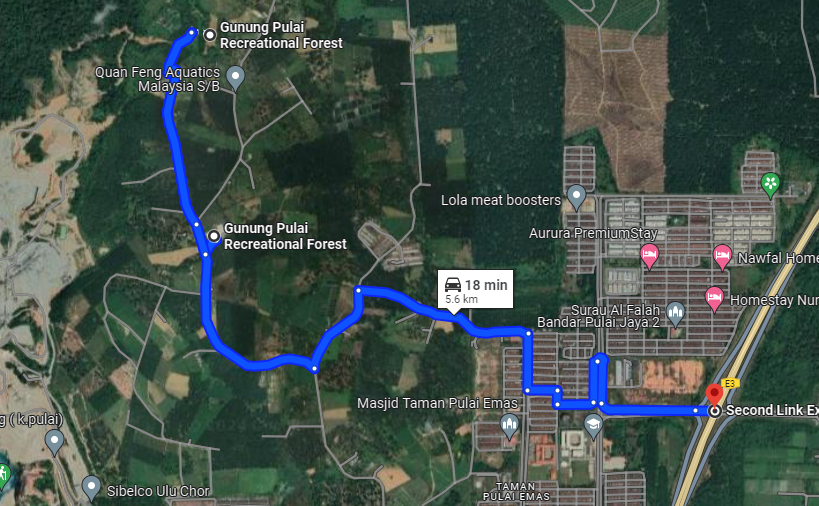Open the Sibelco Ulu Chor place pin

pos(92,487)
